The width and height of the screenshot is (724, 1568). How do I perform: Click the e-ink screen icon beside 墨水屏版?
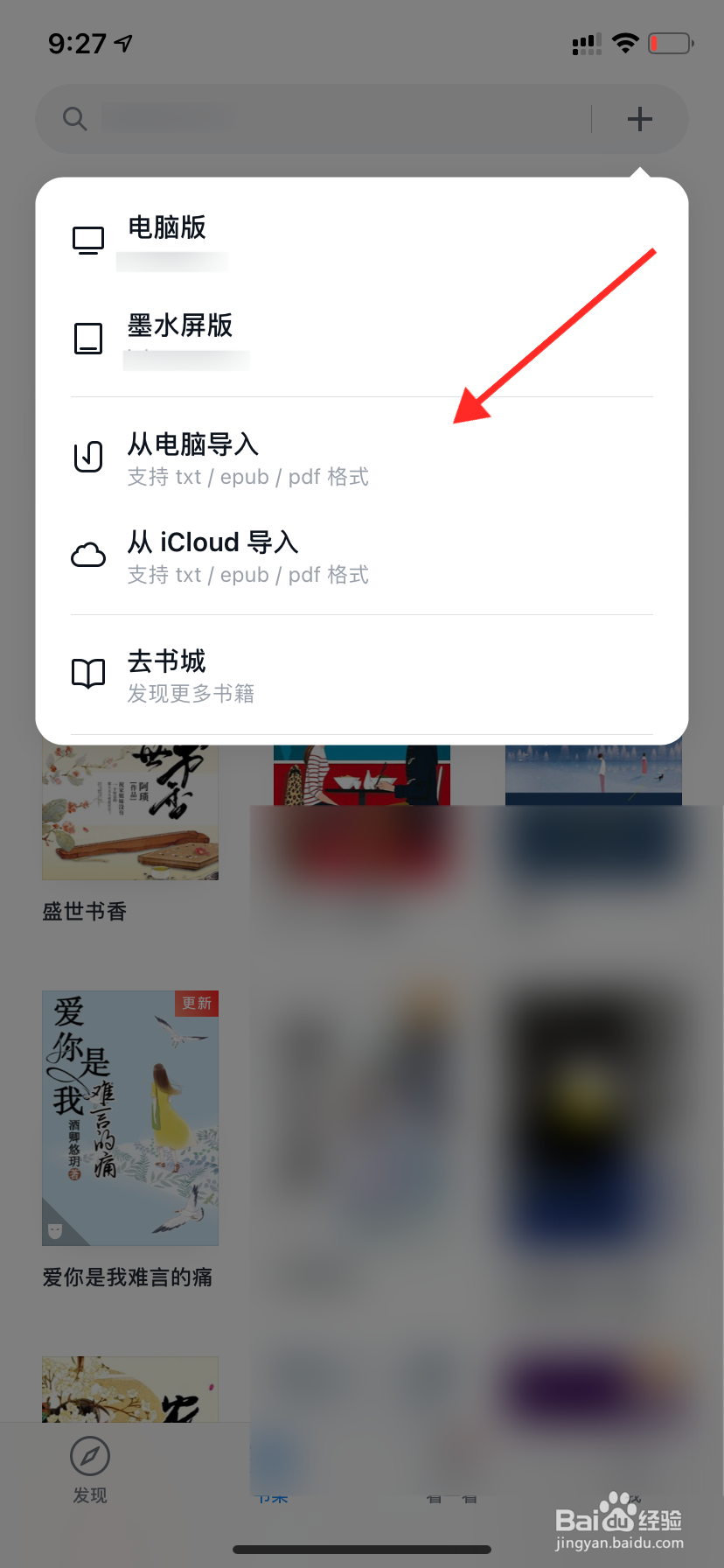(x=88, y=338)
